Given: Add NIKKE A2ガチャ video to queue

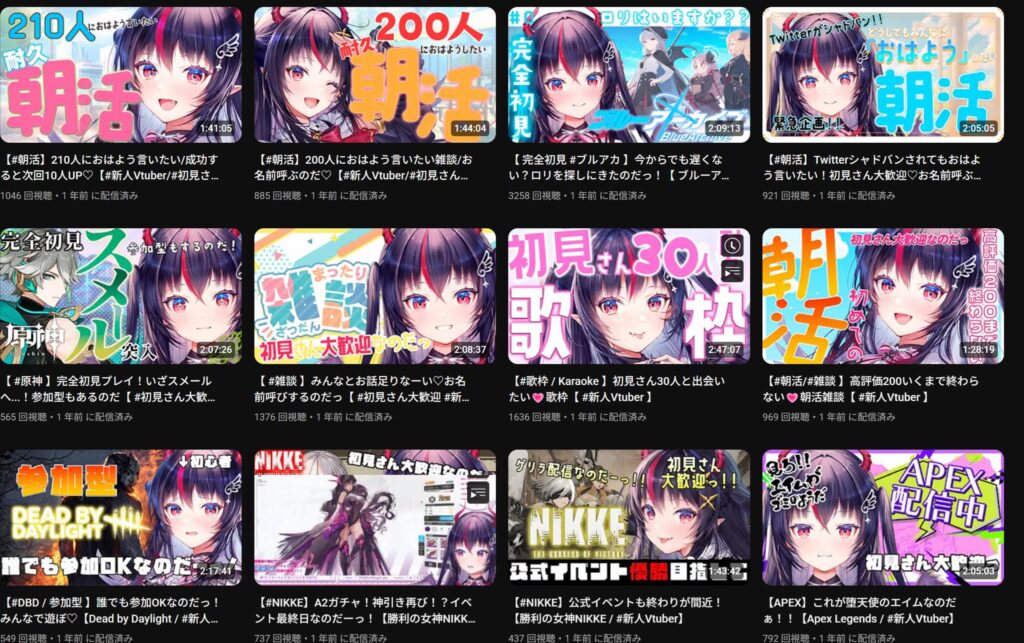Looking at the screenshot, I should tap(479, 491).
